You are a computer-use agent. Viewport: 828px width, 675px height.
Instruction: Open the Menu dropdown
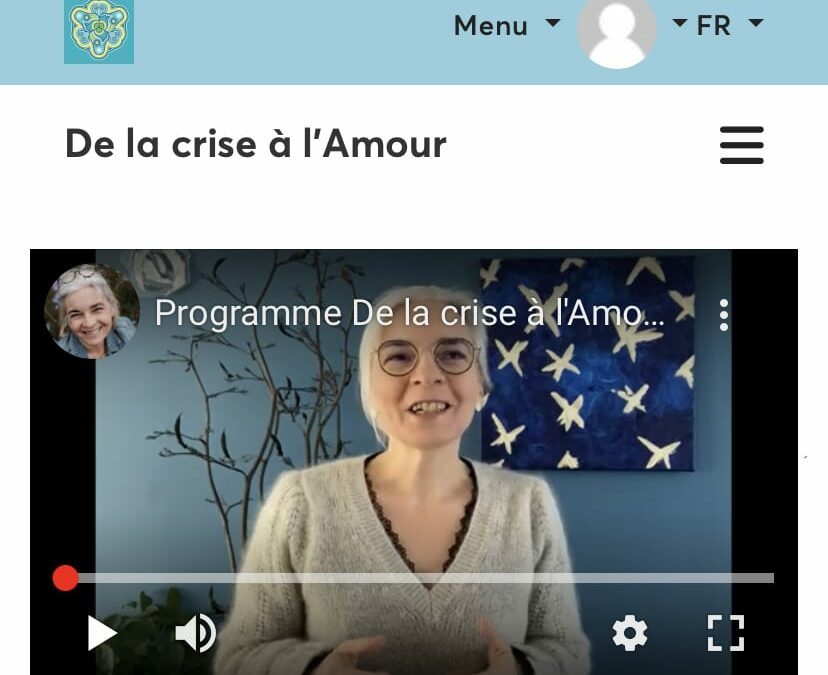(x=506, y=25)
